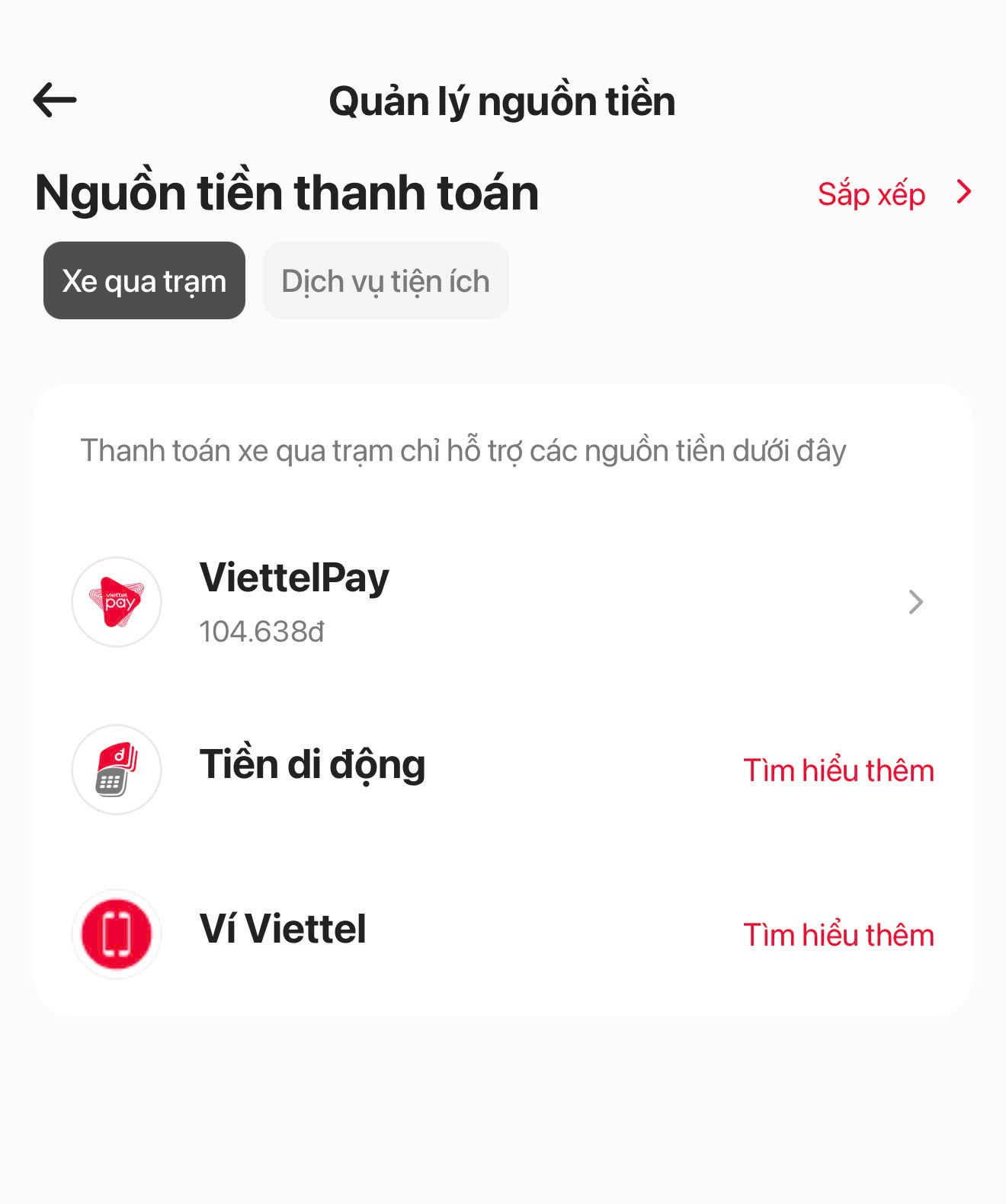Enable the Dịch vụ tiện ích payment filter
This screenshot has width=1006, height=1204.
[386, 280]
